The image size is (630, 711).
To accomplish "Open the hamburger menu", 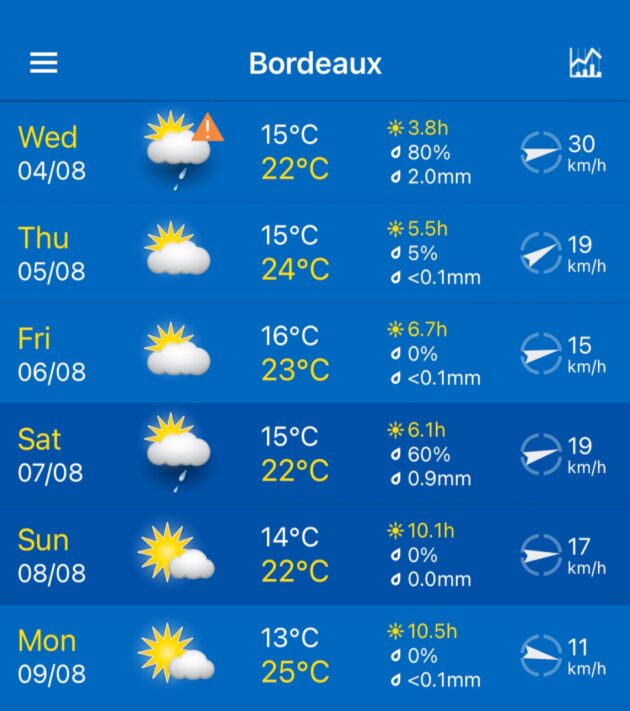I will pyautogui.click(x=44, y=63).
